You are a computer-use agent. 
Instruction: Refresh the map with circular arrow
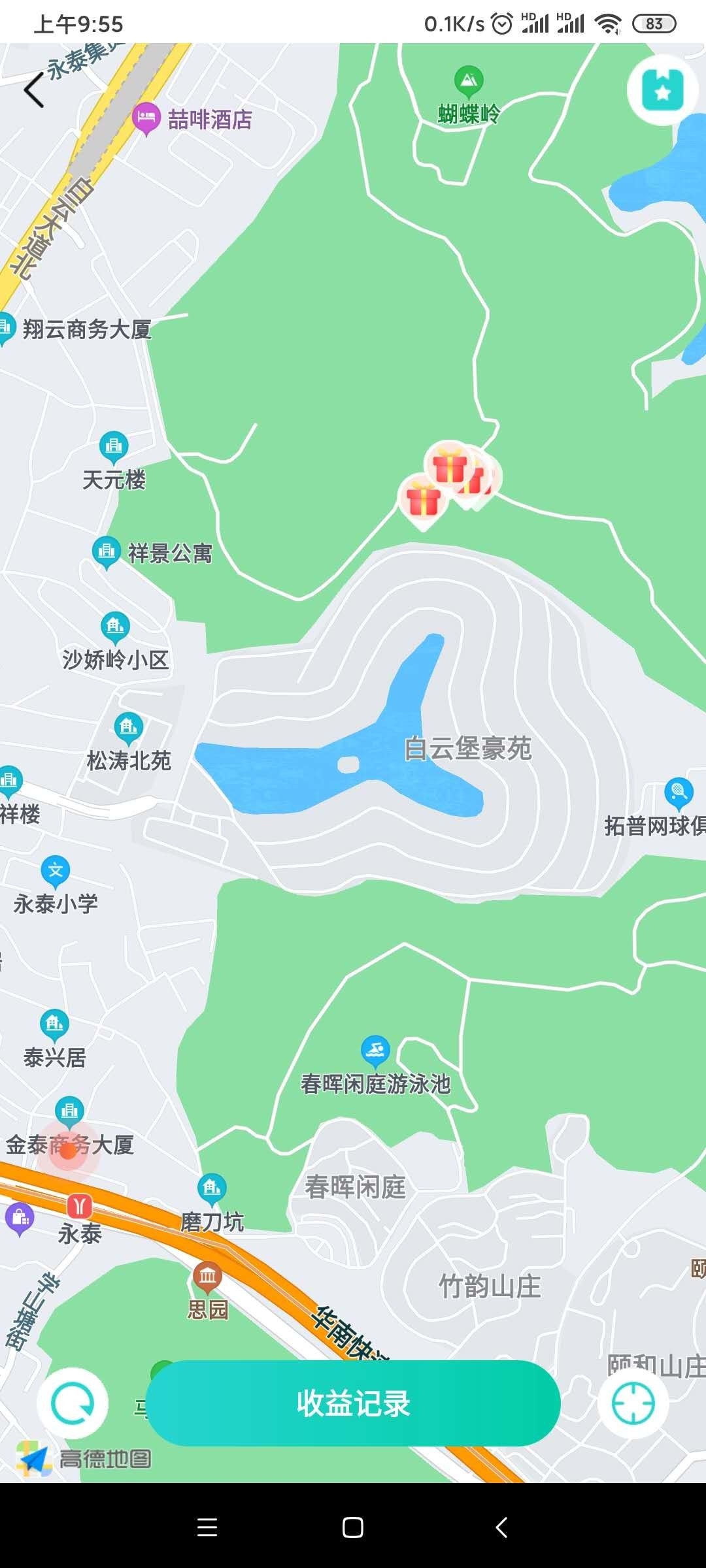pyautogui.click(x=72, y=1403)
